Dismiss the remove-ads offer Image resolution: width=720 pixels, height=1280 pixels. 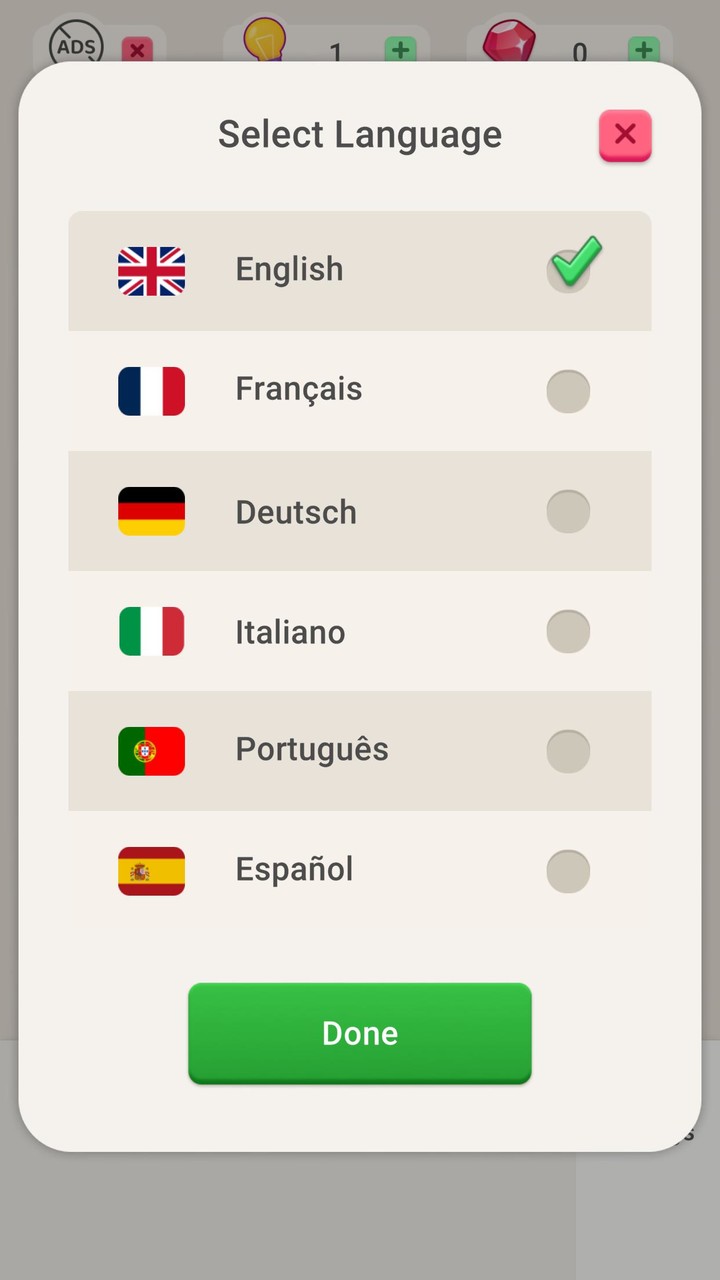(137, 50)
